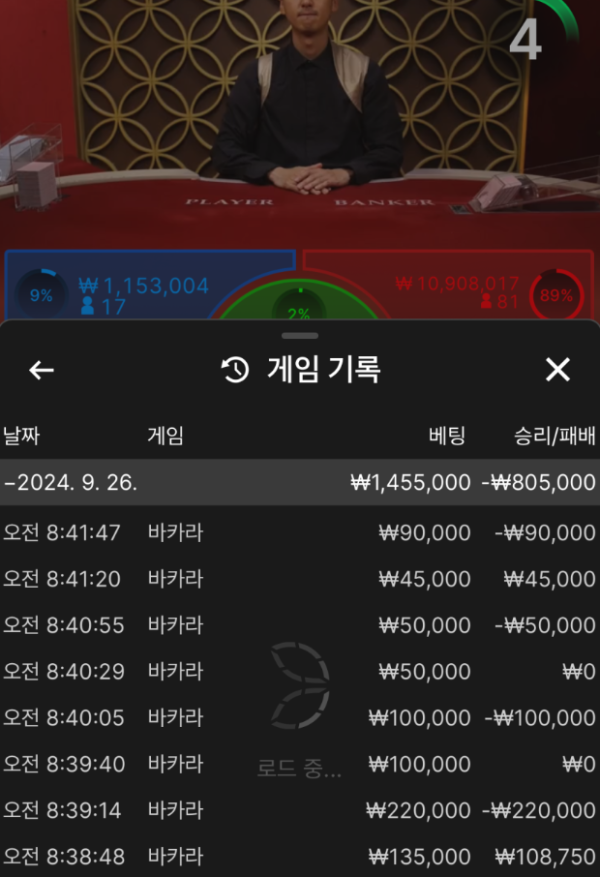Open the 8:40:29 baccarat record

point(300,671)
